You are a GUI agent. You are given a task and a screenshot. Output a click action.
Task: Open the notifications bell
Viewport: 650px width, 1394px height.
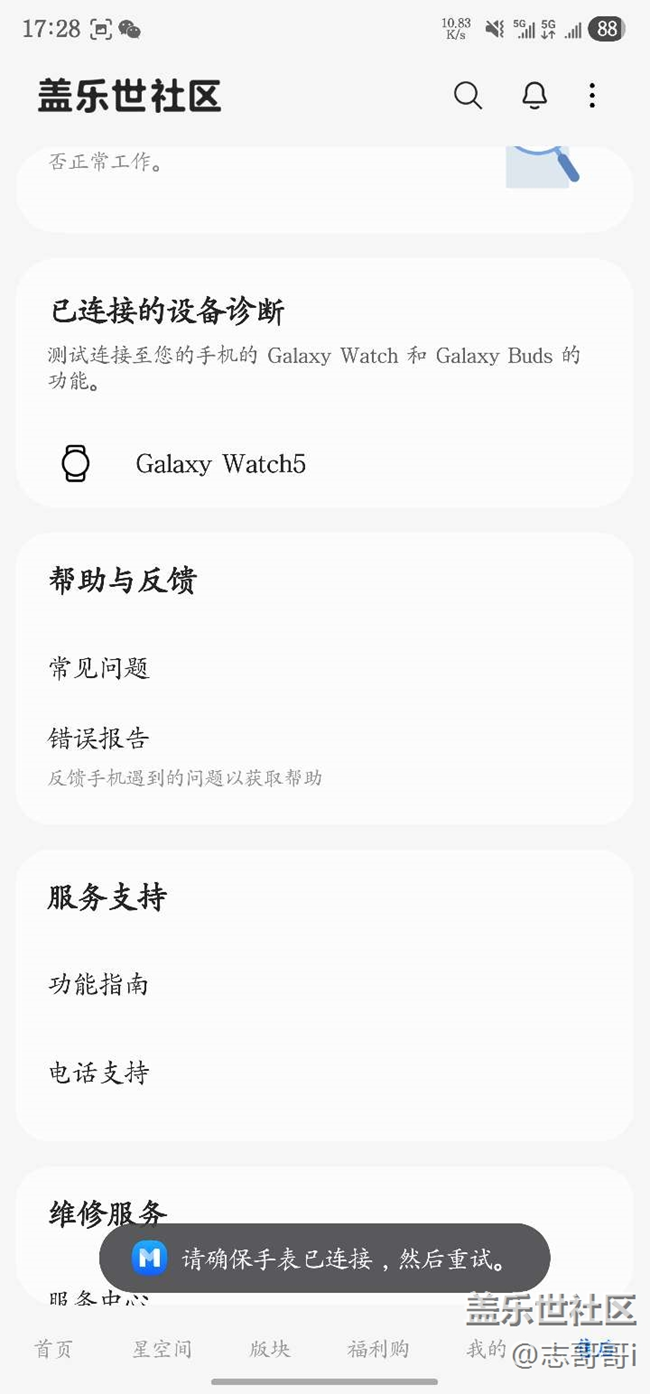pyautogui.click(x=535, y=95)
